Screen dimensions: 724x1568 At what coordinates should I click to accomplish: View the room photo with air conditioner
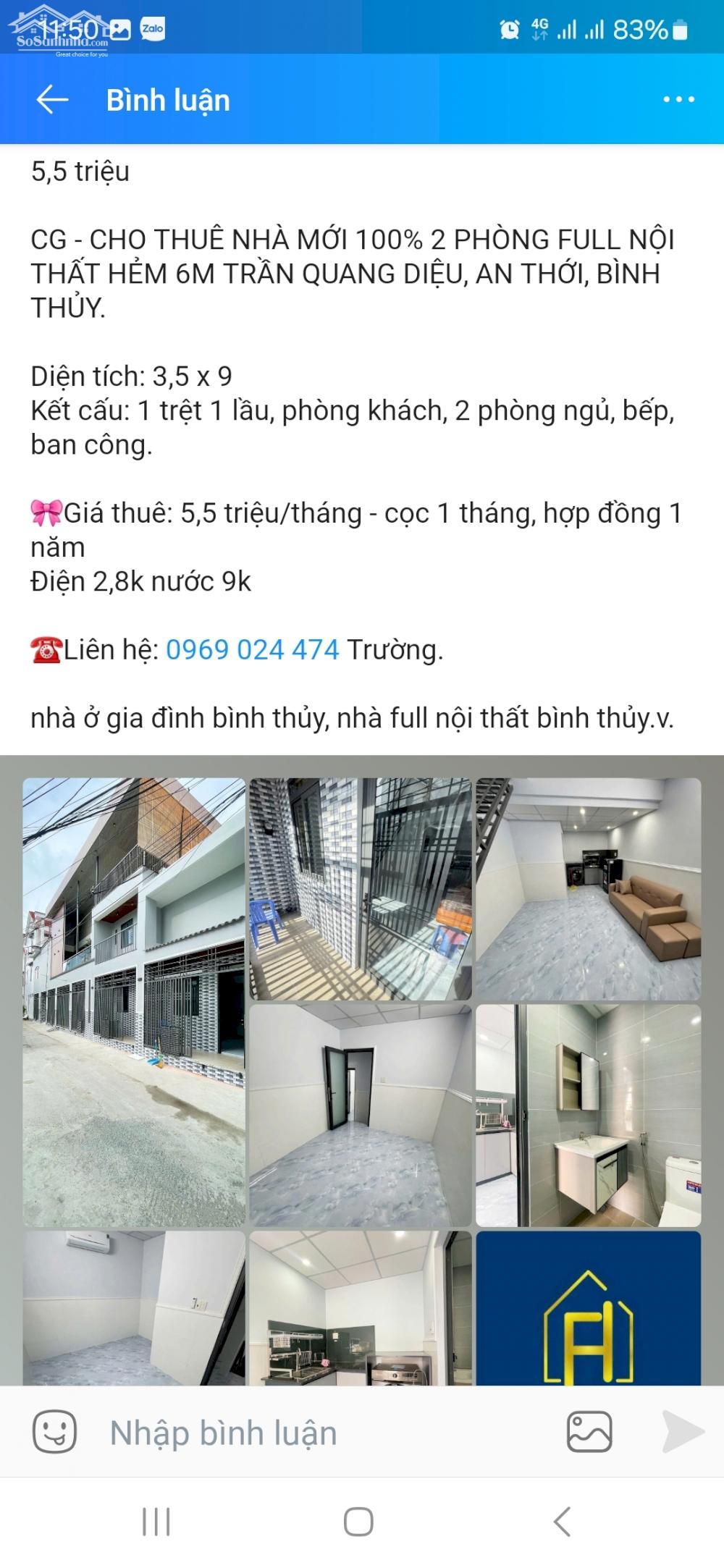pyautogui.click(x=134, y=1307)
